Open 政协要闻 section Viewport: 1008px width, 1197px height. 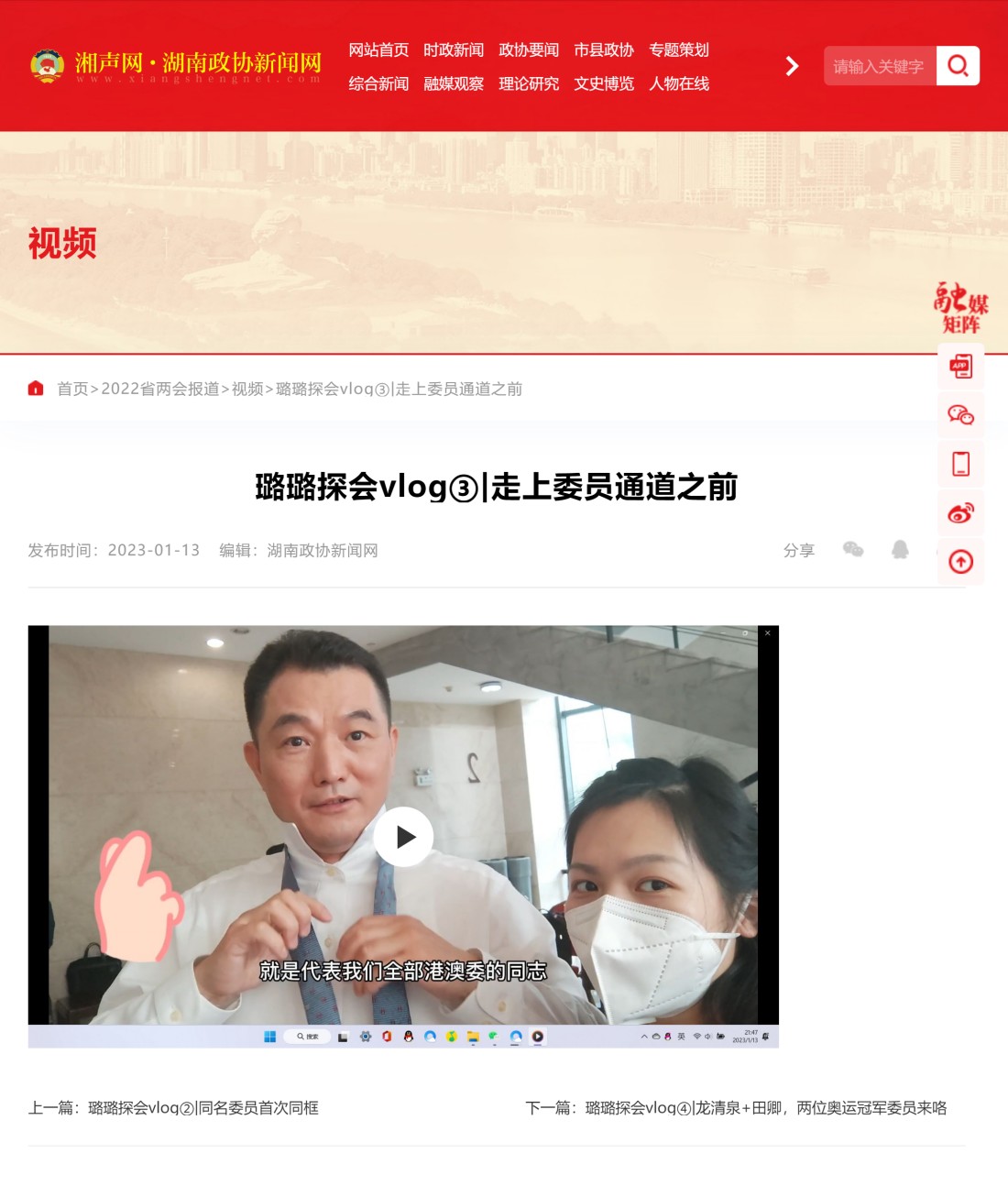[529, 50]
